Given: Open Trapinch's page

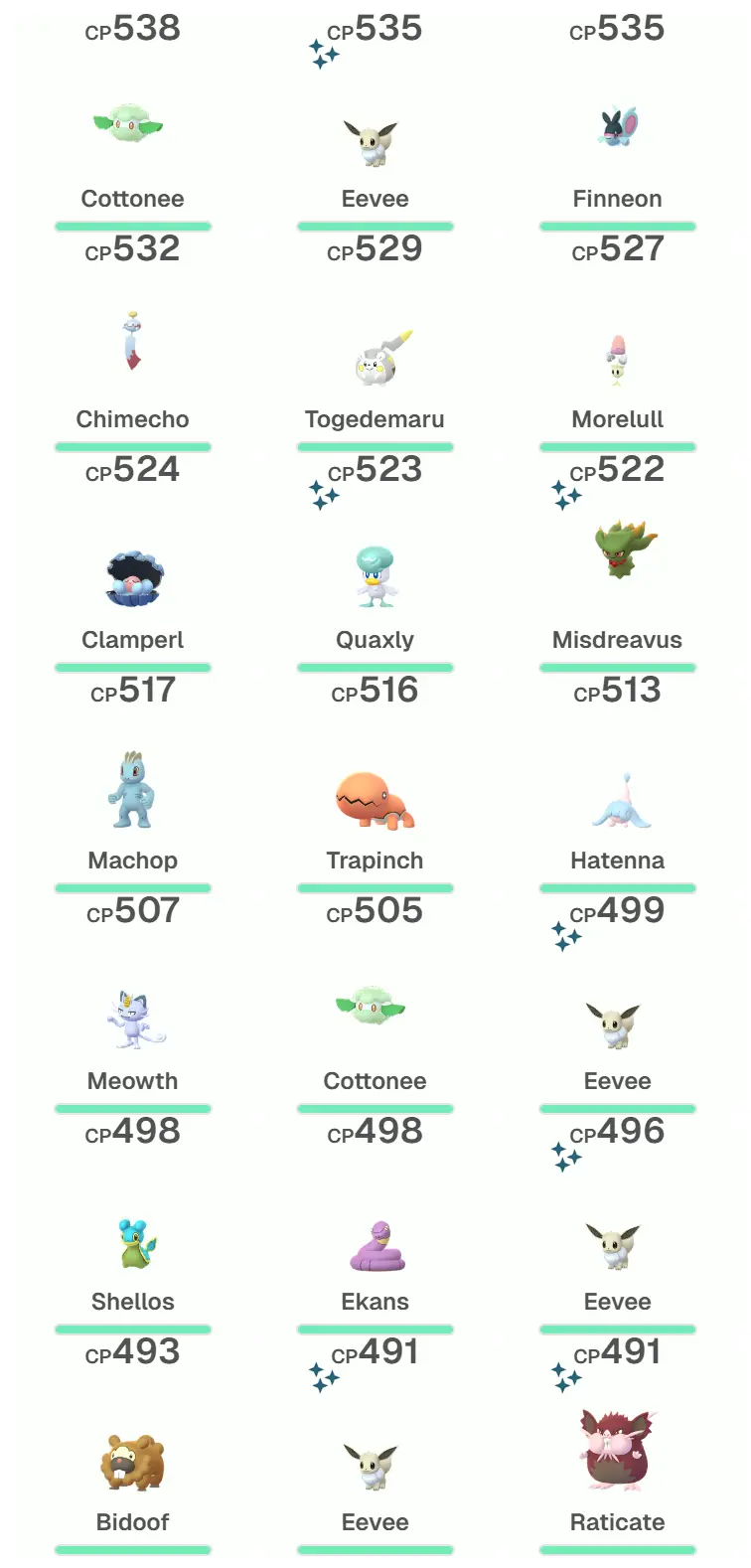Looking at the screenshot, I should pos(375,800).
